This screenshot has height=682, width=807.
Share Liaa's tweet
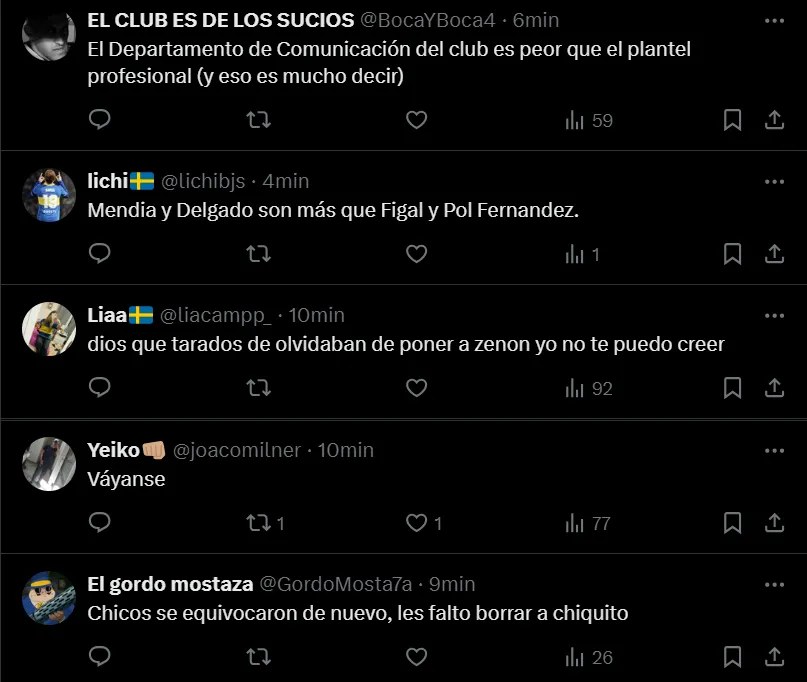click(x=774, y=388)
